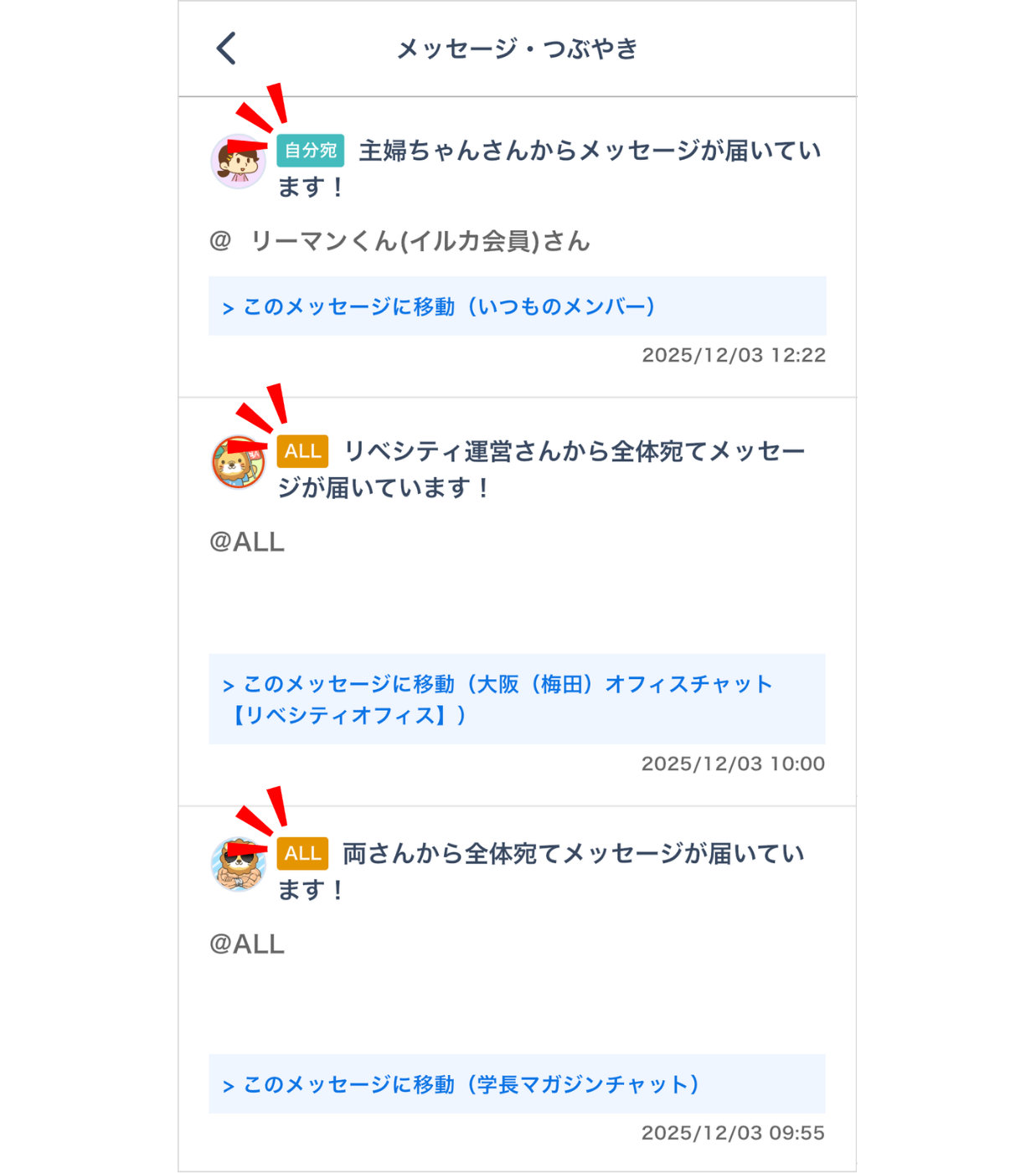Click the 2025/12/03 12:22 timestamp
This screenshot has width=1036, height=1173.
click(x=733, y=354)
